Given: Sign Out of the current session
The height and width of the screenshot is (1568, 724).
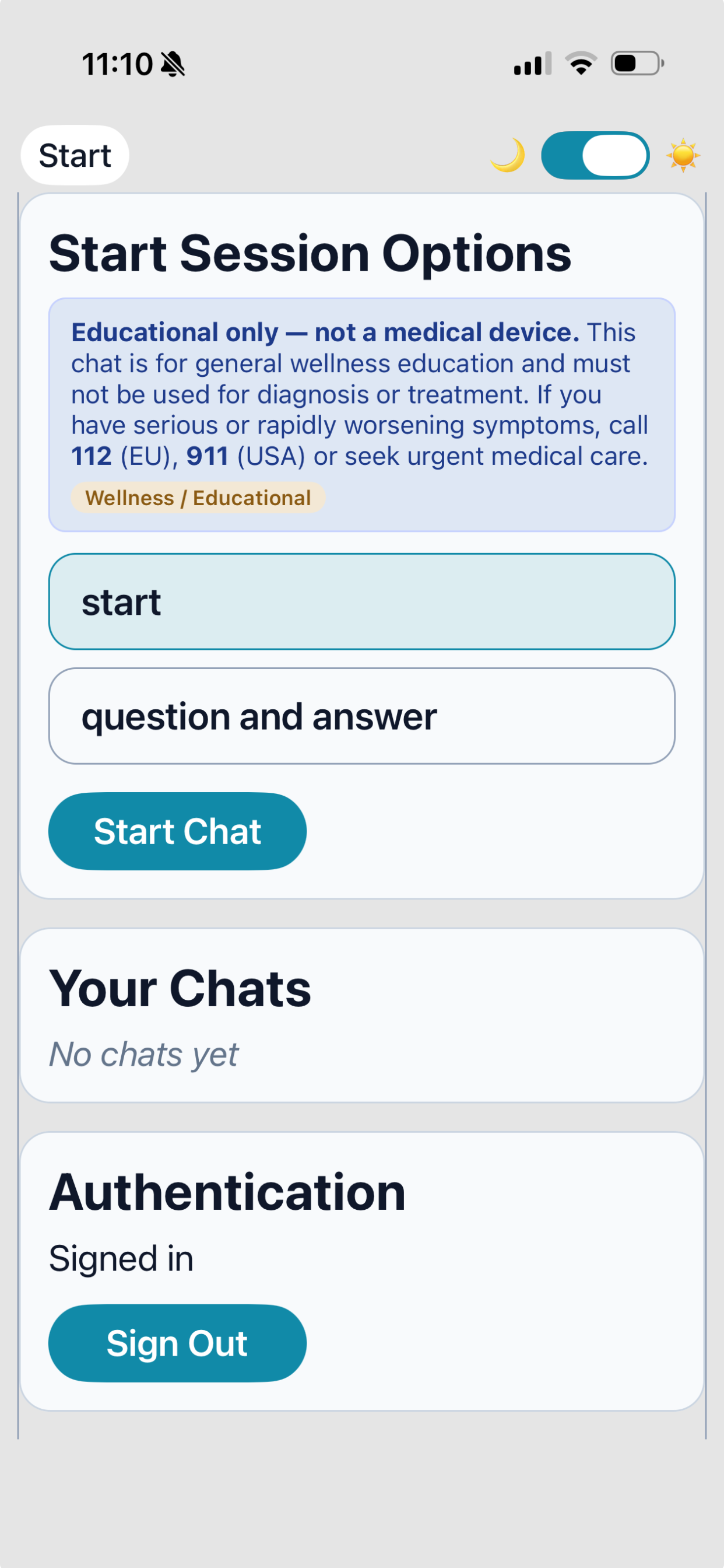Looking at the screenshot, I should coord(177,1343).
